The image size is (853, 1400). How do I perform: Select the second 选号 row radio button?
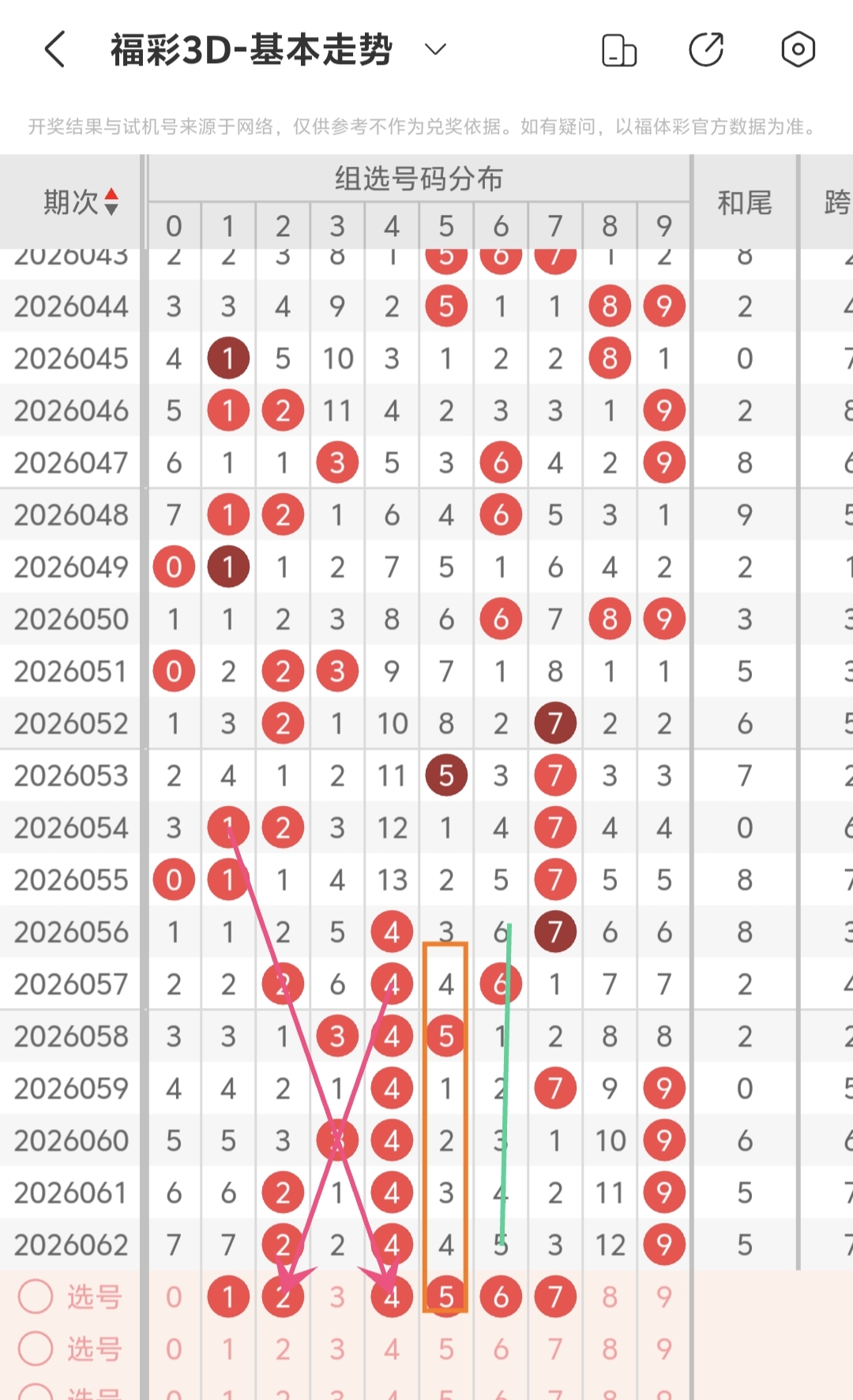(x=36, y=1349)
